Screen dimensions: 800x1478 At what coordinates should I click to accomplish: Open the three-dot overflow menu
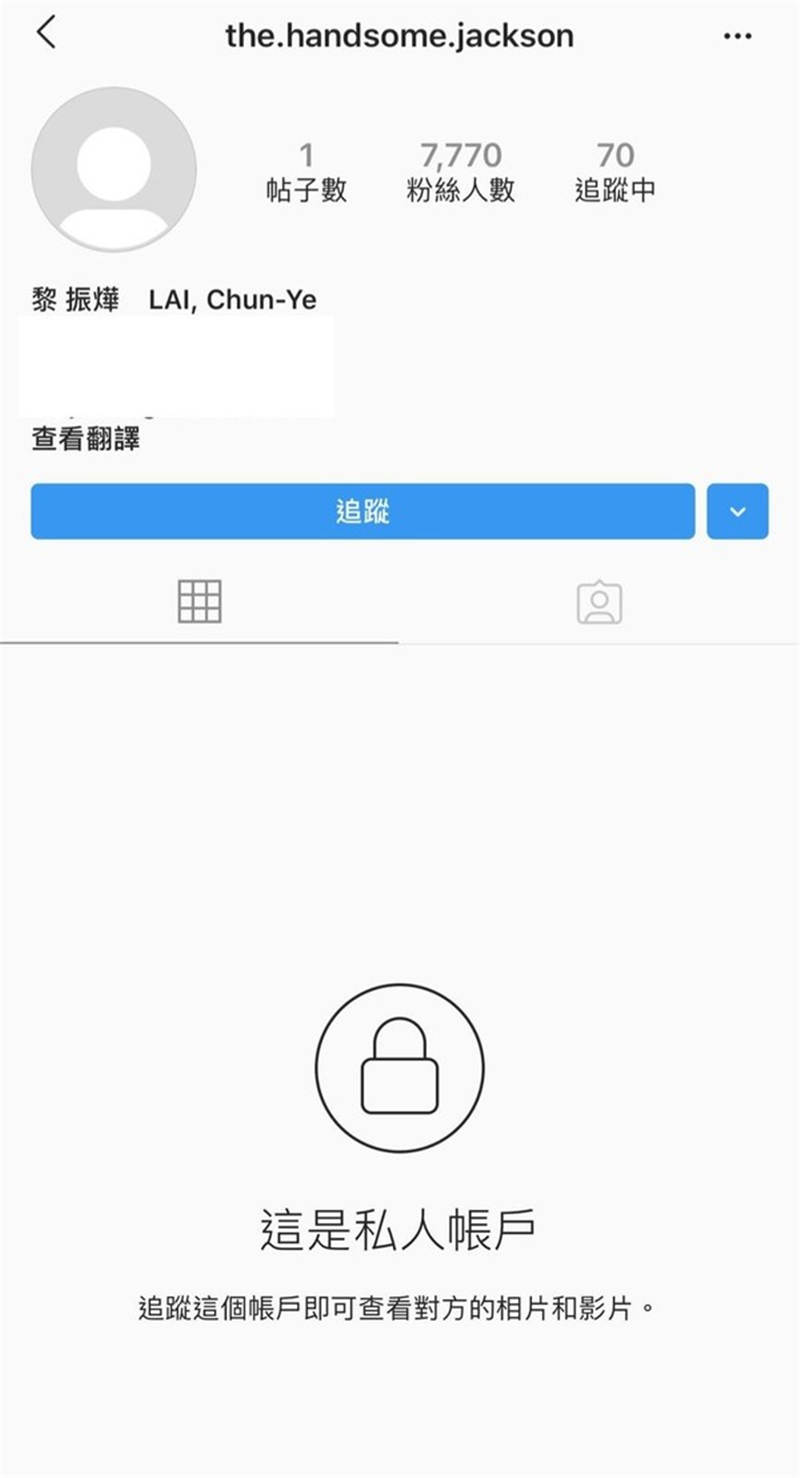coord(737,37)
